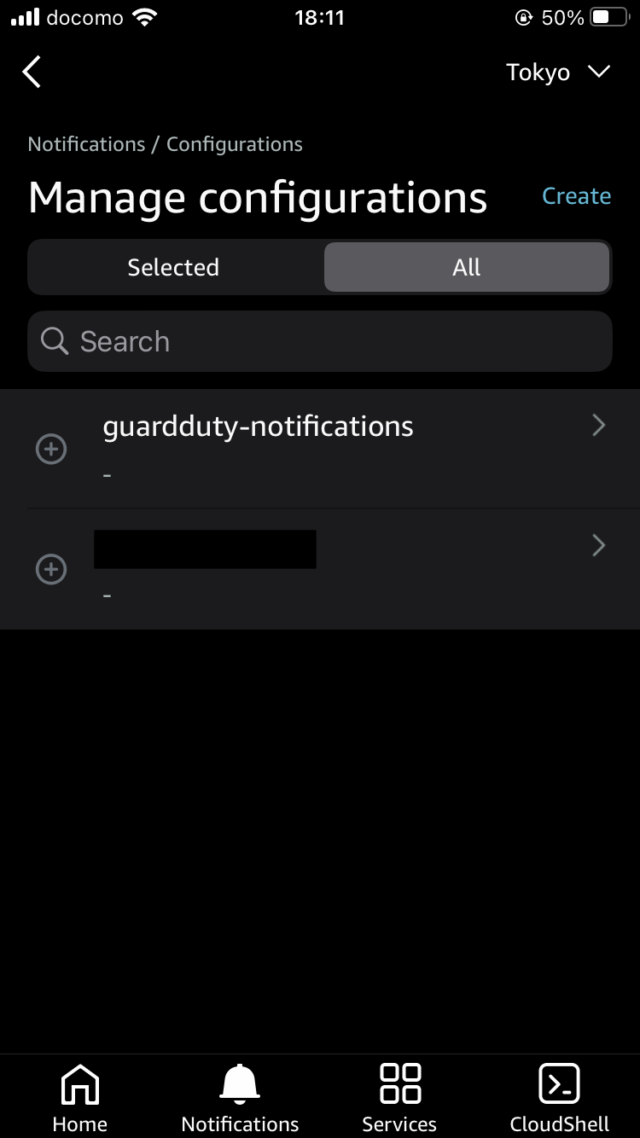640x1138 pixels.
Task: Open the Tokyo region dropdown
Action: (558, 73)
